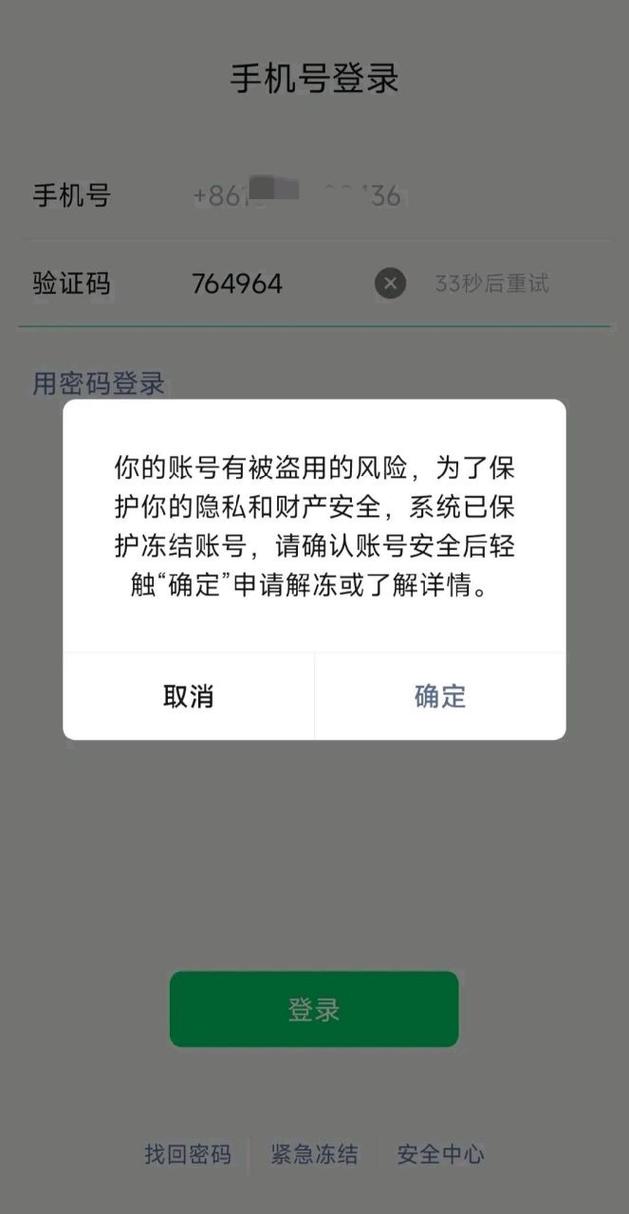The width and height of the screenshot is (629, 1214).
Task: Confirm with 确定 to request unfreezing
Action: (x=440, y=696)
